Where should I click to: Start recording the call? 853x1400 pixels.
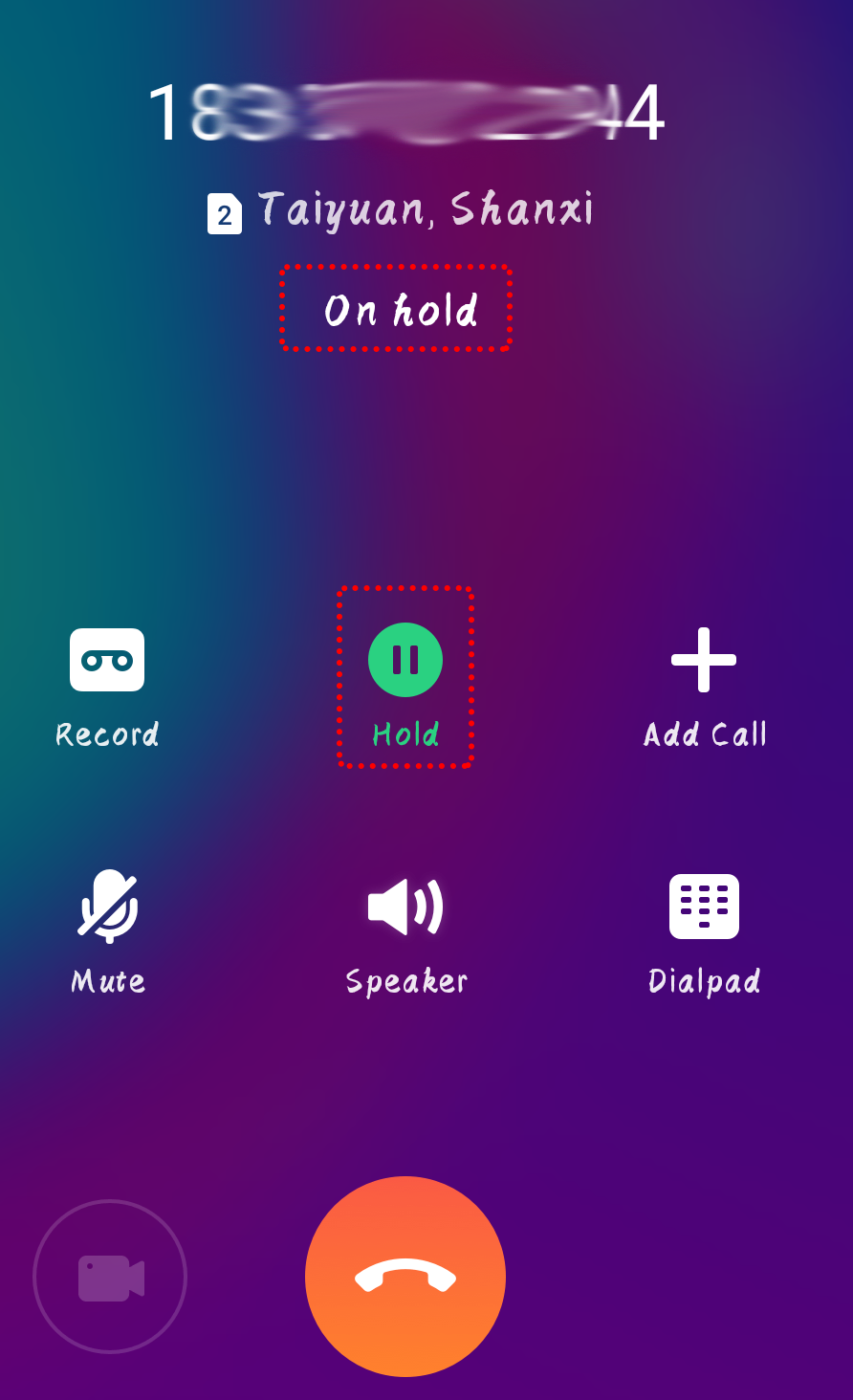coord(107,660)
